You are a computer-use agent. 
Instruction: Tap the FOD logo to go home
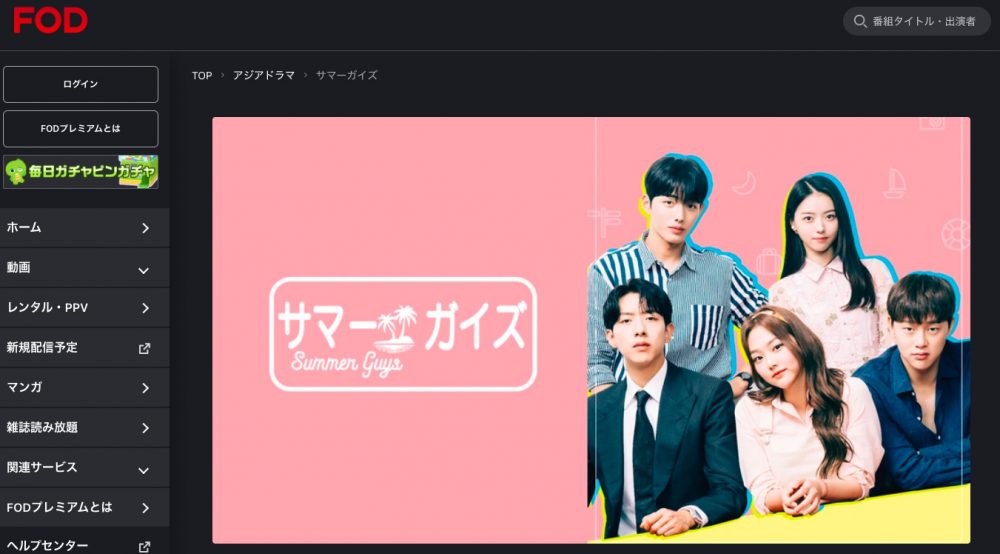[x=50, y=20]
